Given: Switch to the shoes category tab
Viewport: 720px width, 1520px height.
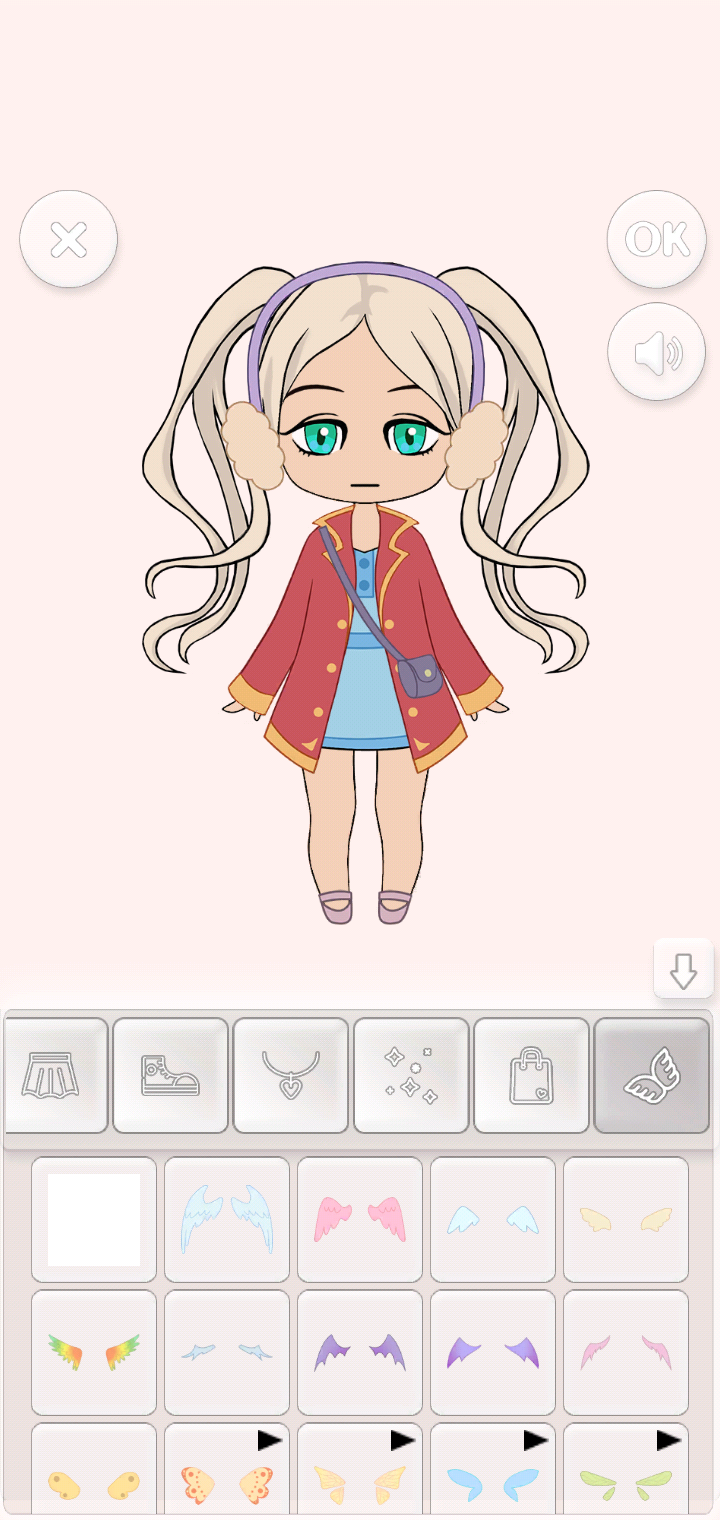Looking at the screenshot, I should [170, 1075].
